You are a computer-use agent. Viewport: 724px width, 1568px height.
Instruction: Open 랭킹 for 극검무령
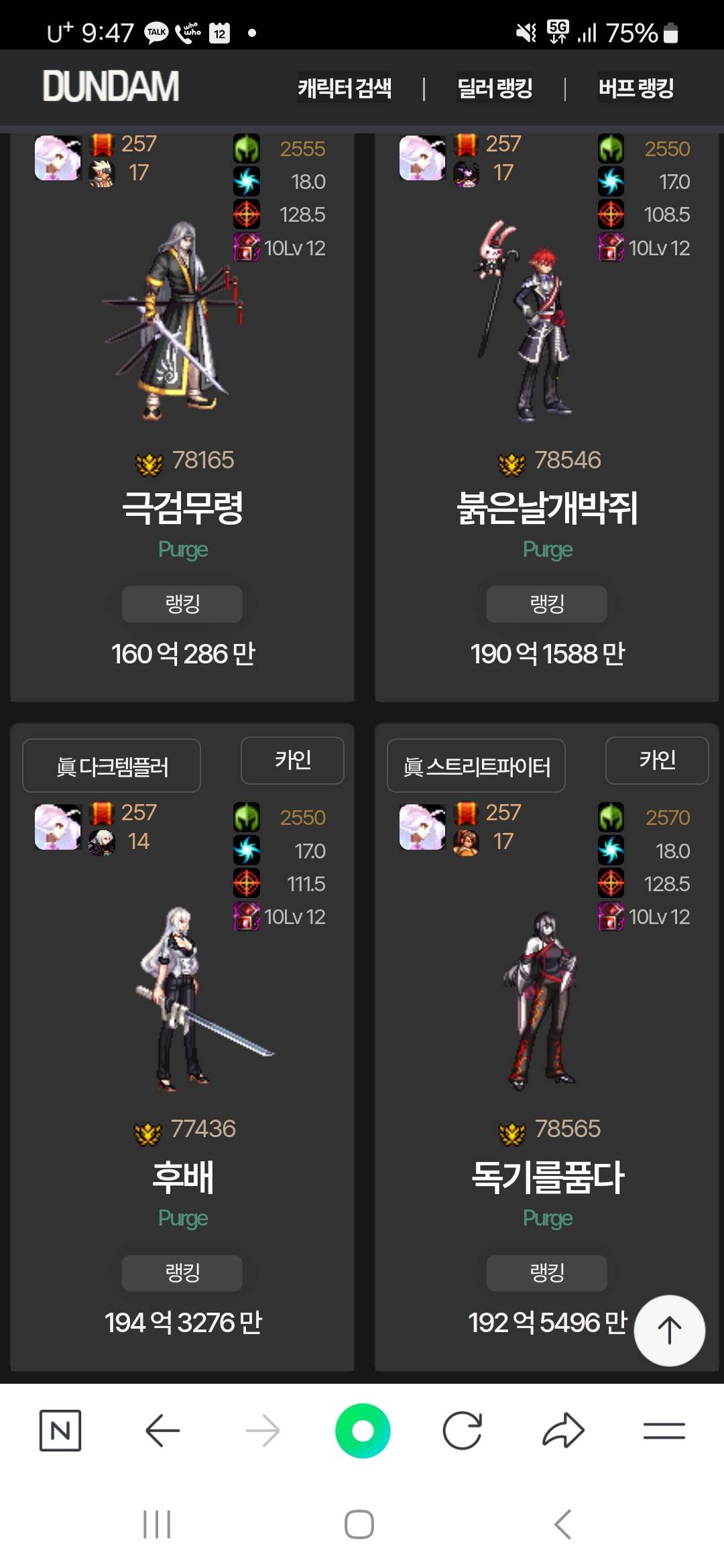pos(182,604)
